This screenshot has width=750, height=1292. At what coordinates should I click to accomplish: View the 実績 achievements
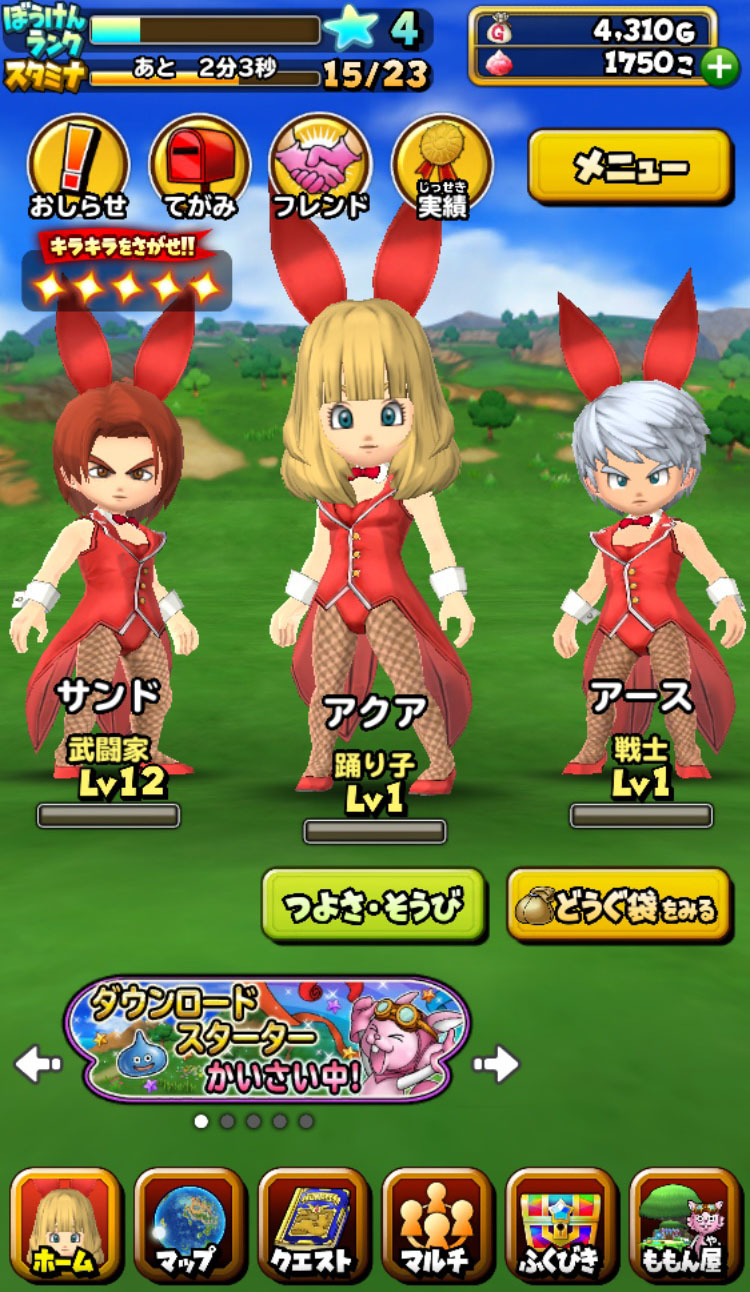[x=442, y=166]
